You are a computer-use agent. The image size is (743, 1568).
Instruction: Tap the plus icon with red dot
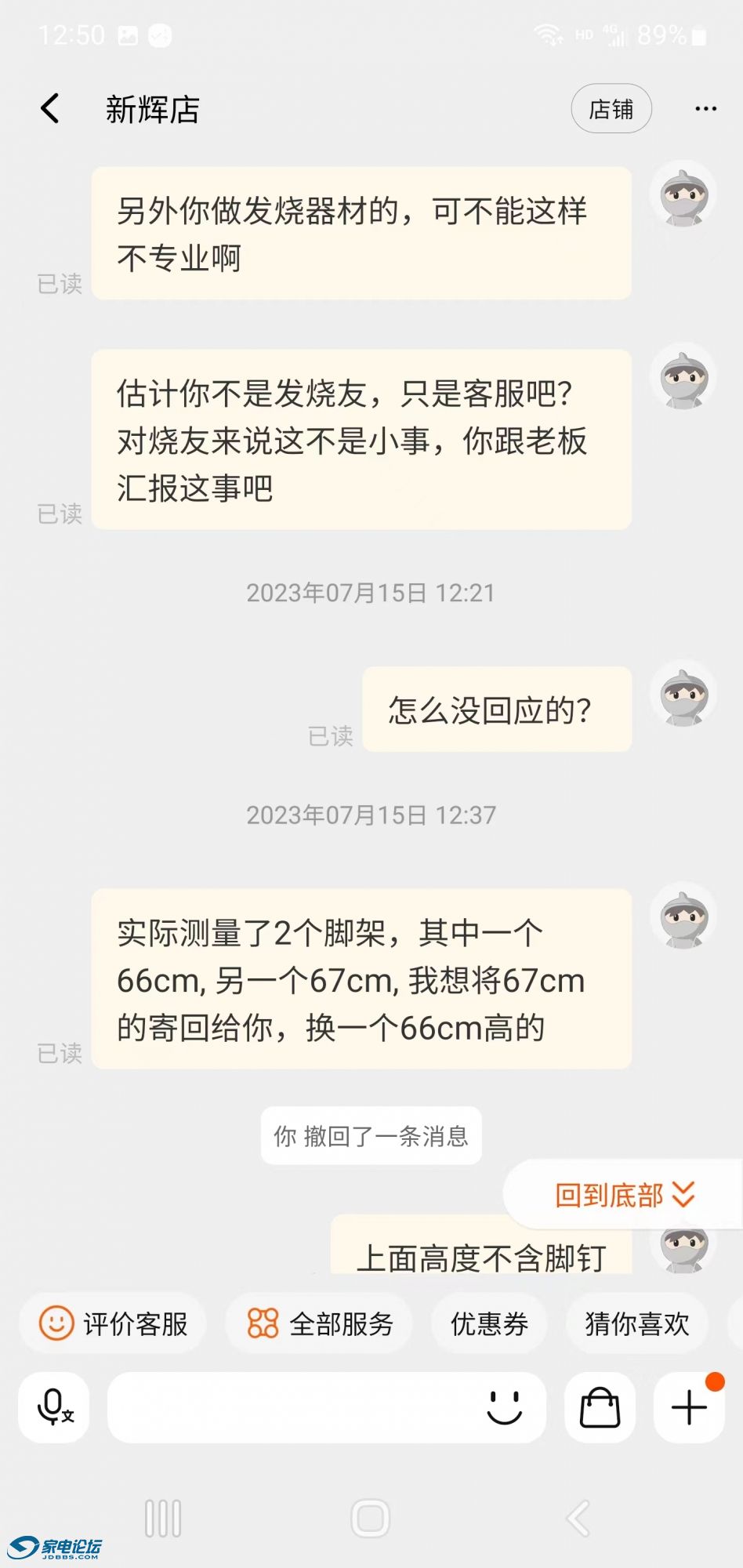(x=688, y=1407)
